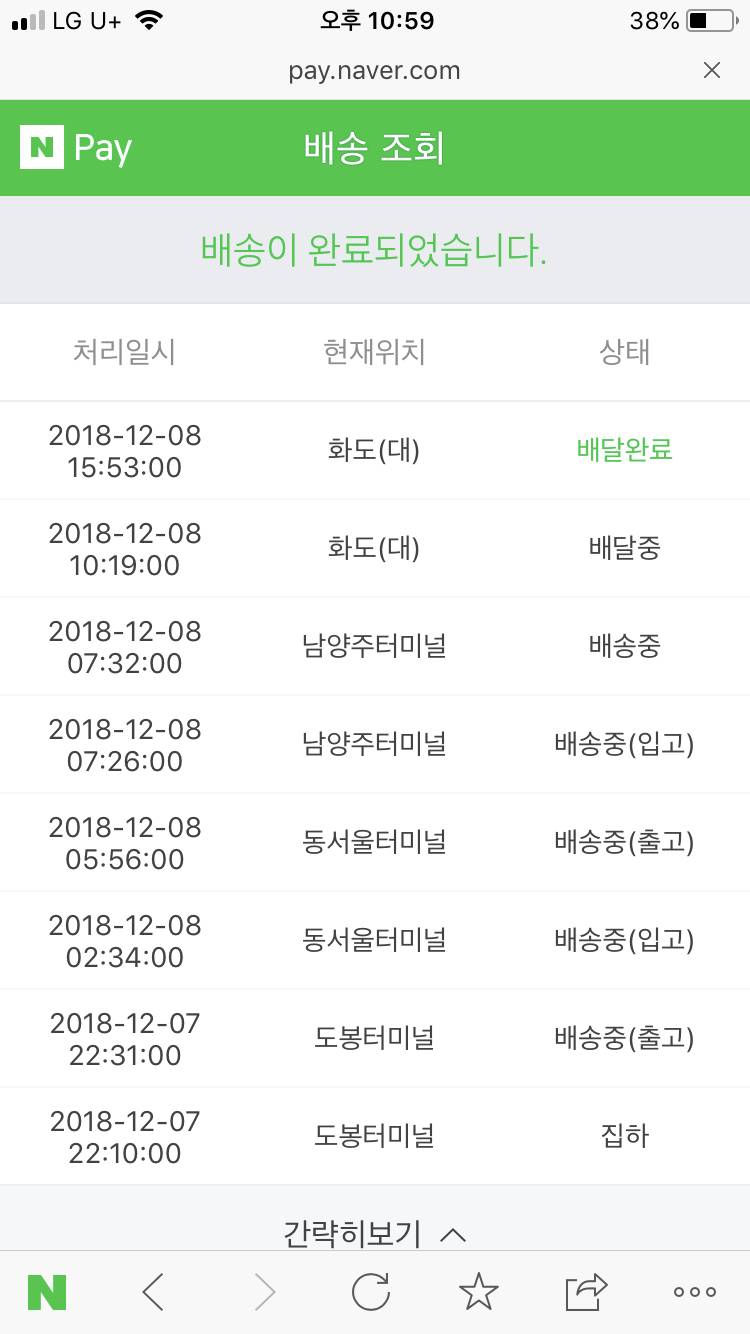Viewport: 750px width, 1334px height.
Task: Tap the back arrow in the bottom bar
Action: 155,1290
